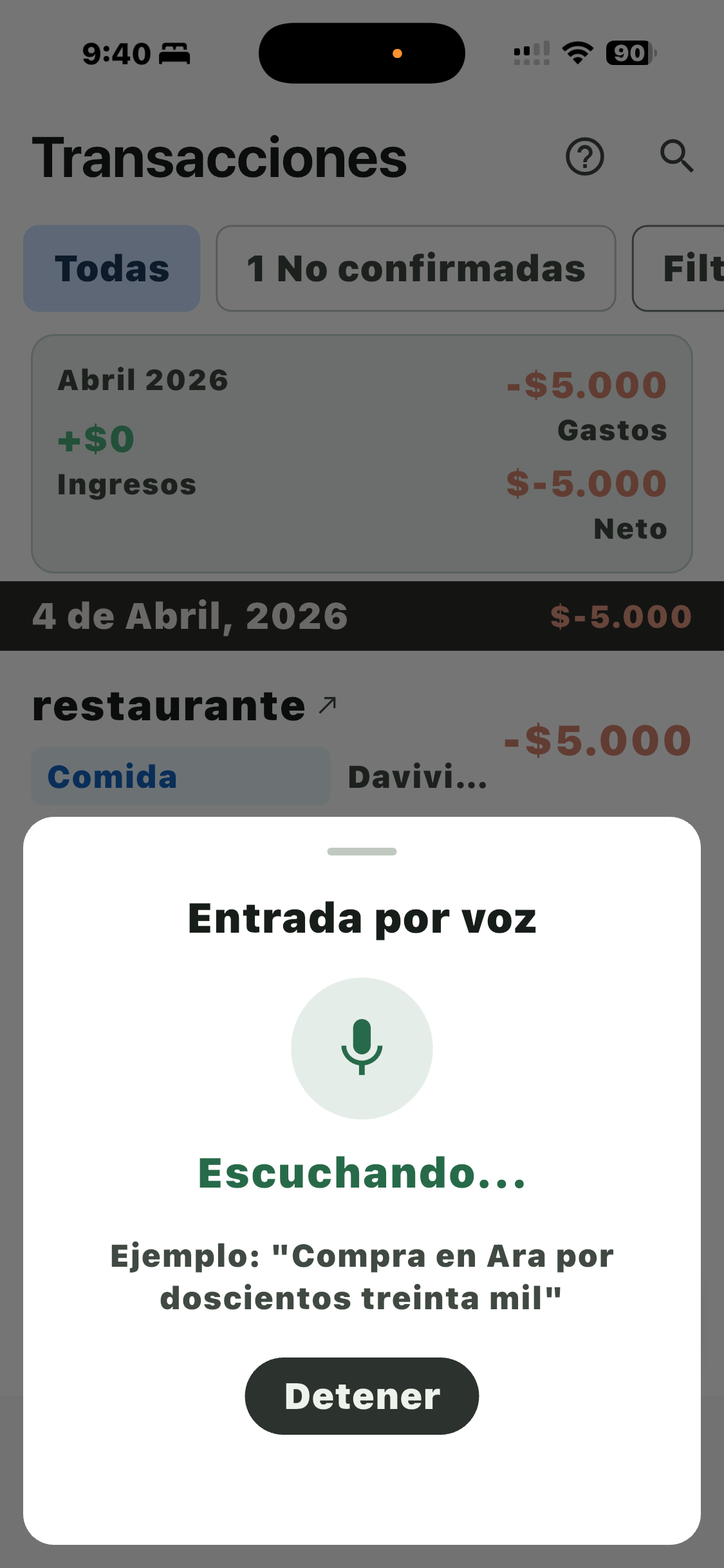The height and width of the screenshot is (1568, 724).
Task: Expand the 4 de Abril, 2026 section
Action: (362, 616)
